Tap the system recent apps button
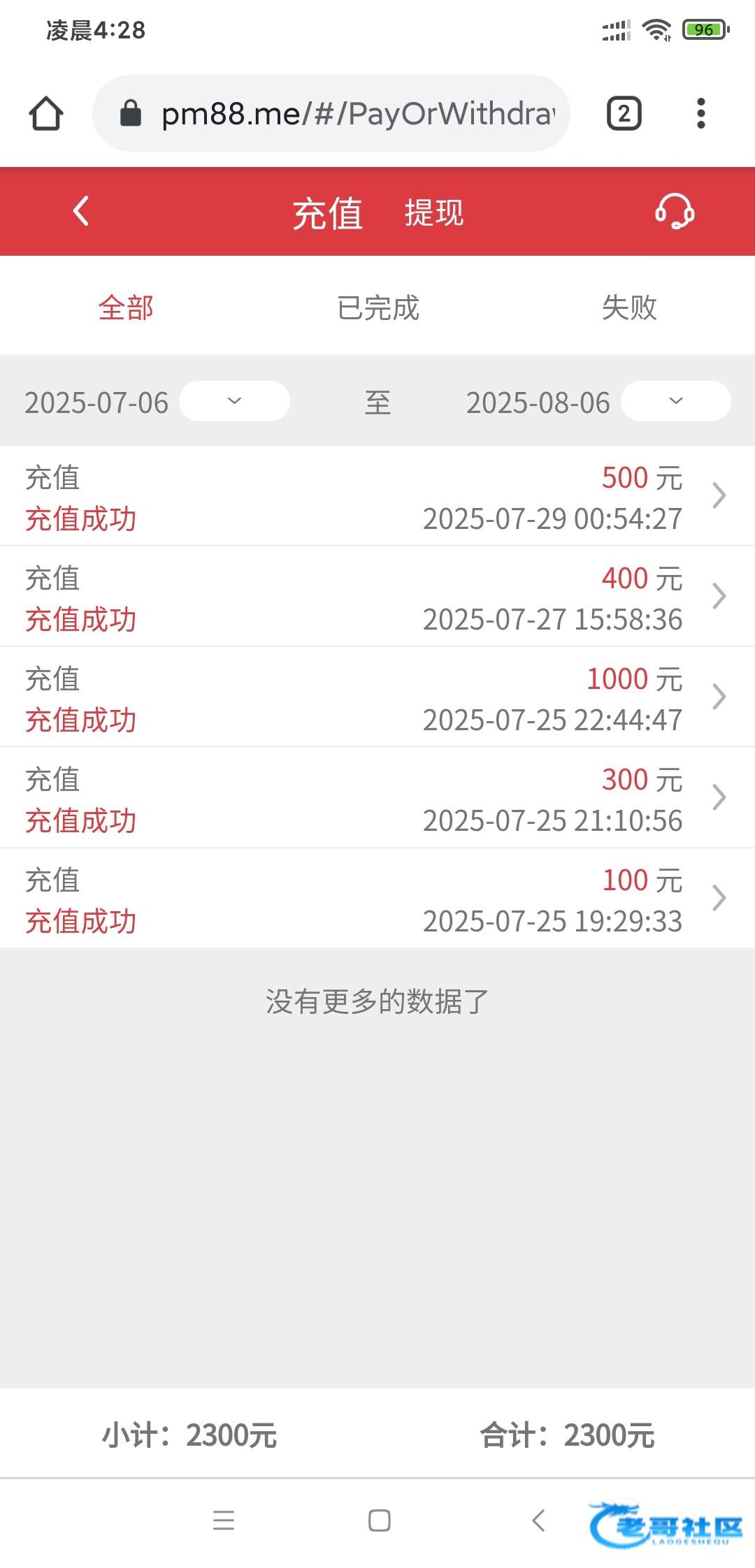The width and height of the screenshot is (755, 1568). [x=224, y=1520]
